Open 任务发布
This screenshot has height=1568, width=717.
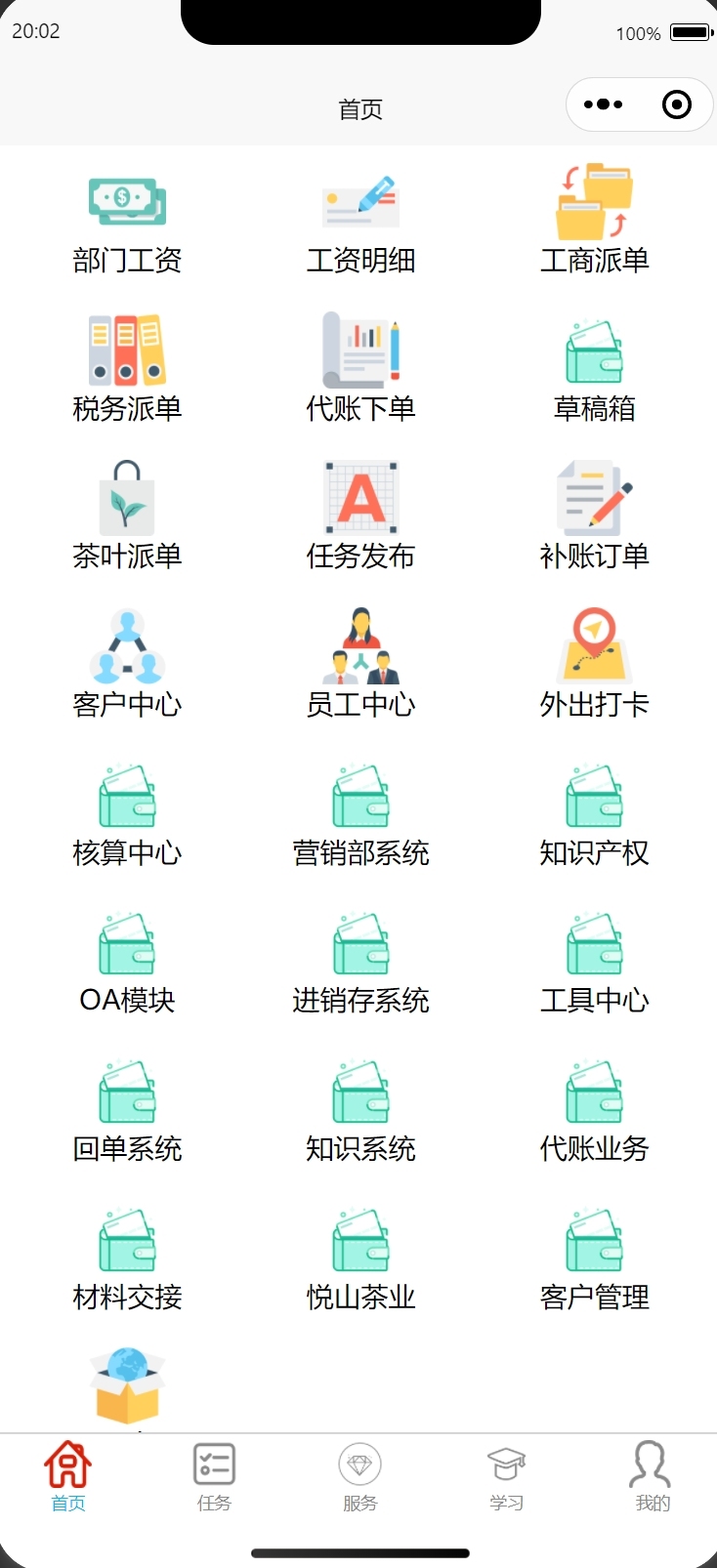pyautogui.click(x=360, y=518)
